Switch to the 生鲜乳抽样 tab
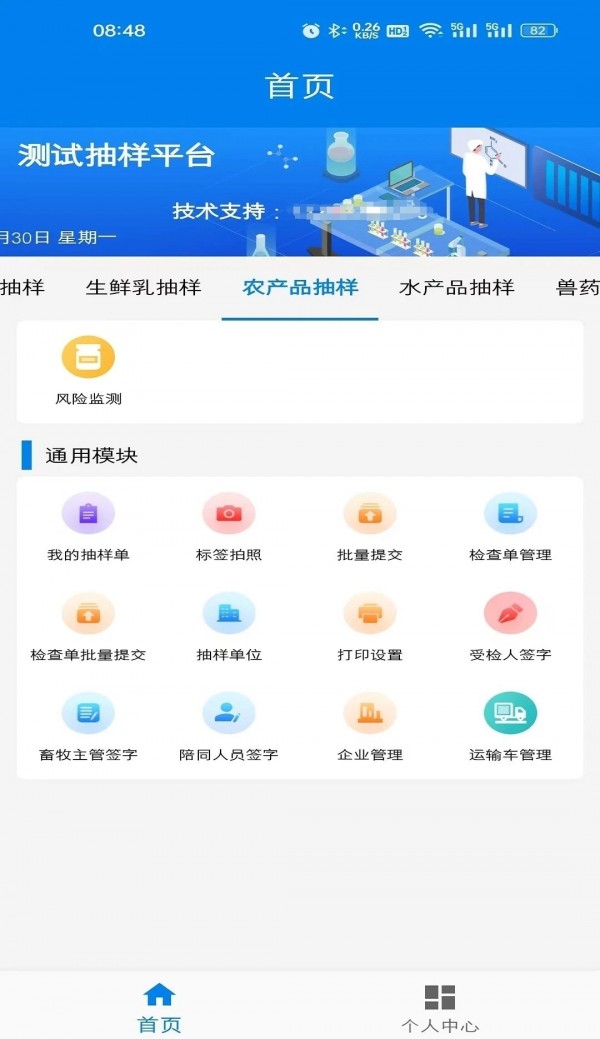600x1039 pixels. pos(143,288)
